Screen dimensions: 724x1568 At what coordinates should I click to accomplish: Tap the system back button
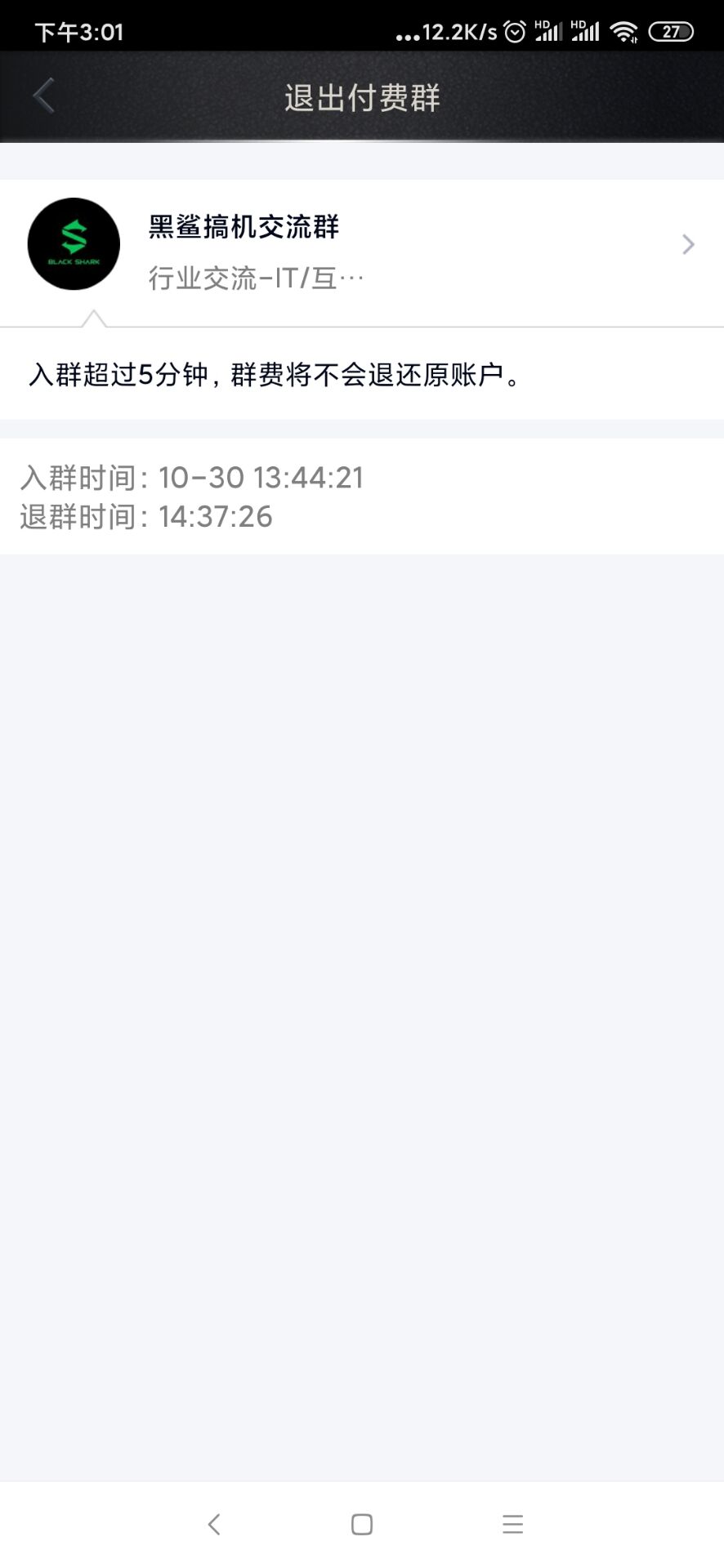214,1524
